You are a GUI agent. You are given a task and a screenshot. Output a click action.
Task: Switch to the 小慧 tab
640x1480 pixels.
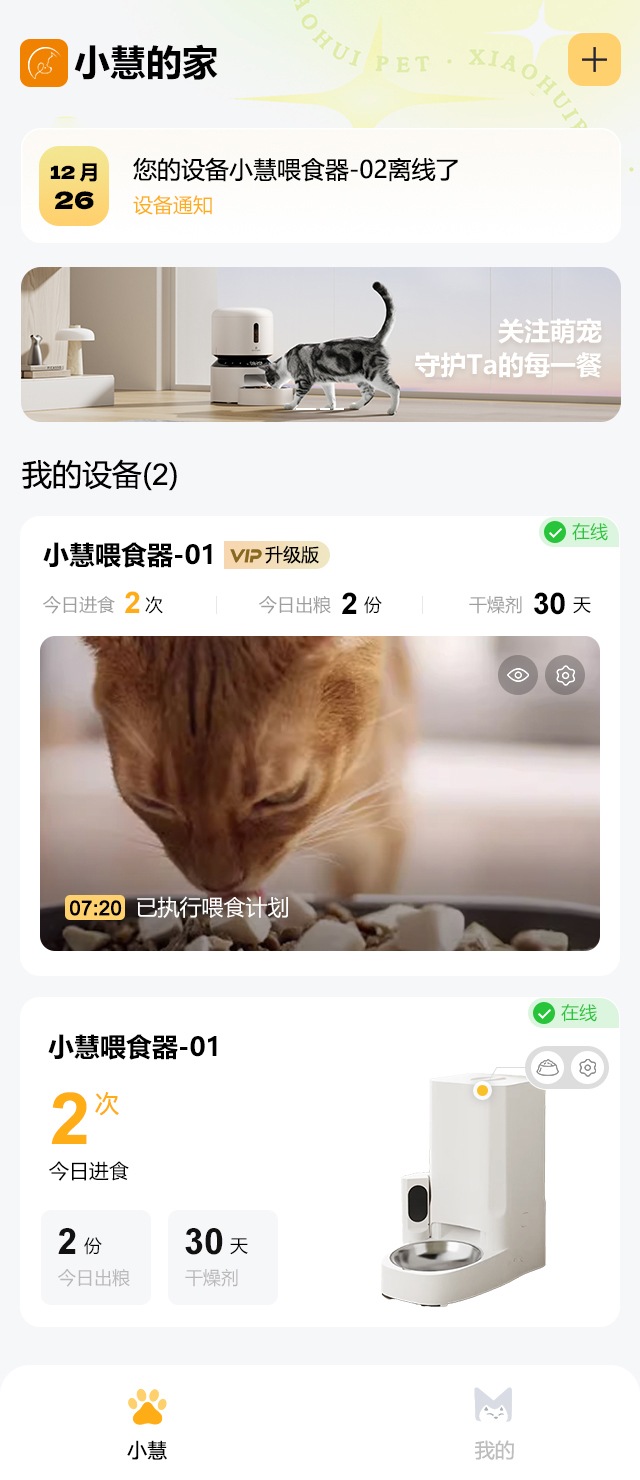(147, 1422)
